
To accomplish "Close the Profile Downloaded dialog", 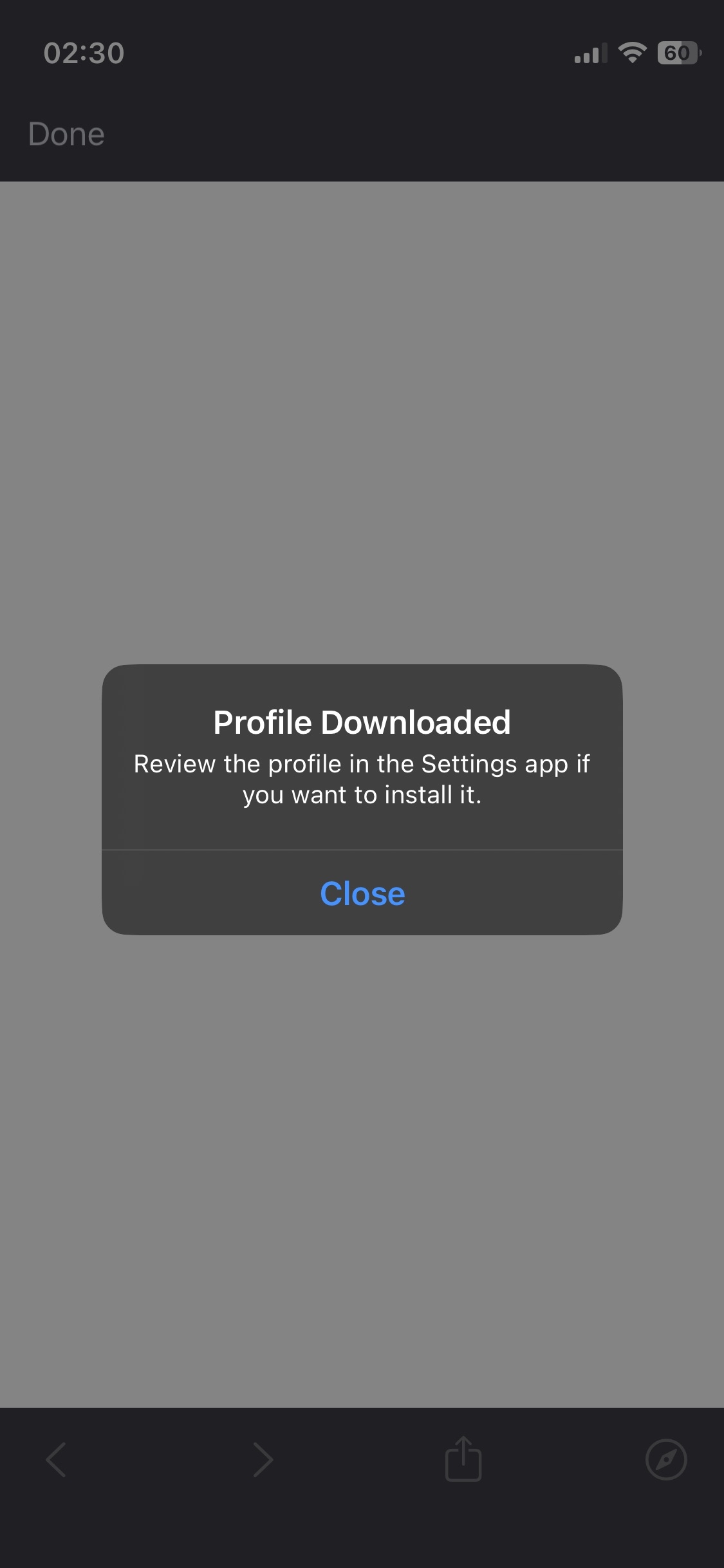I will coord(362,893).
